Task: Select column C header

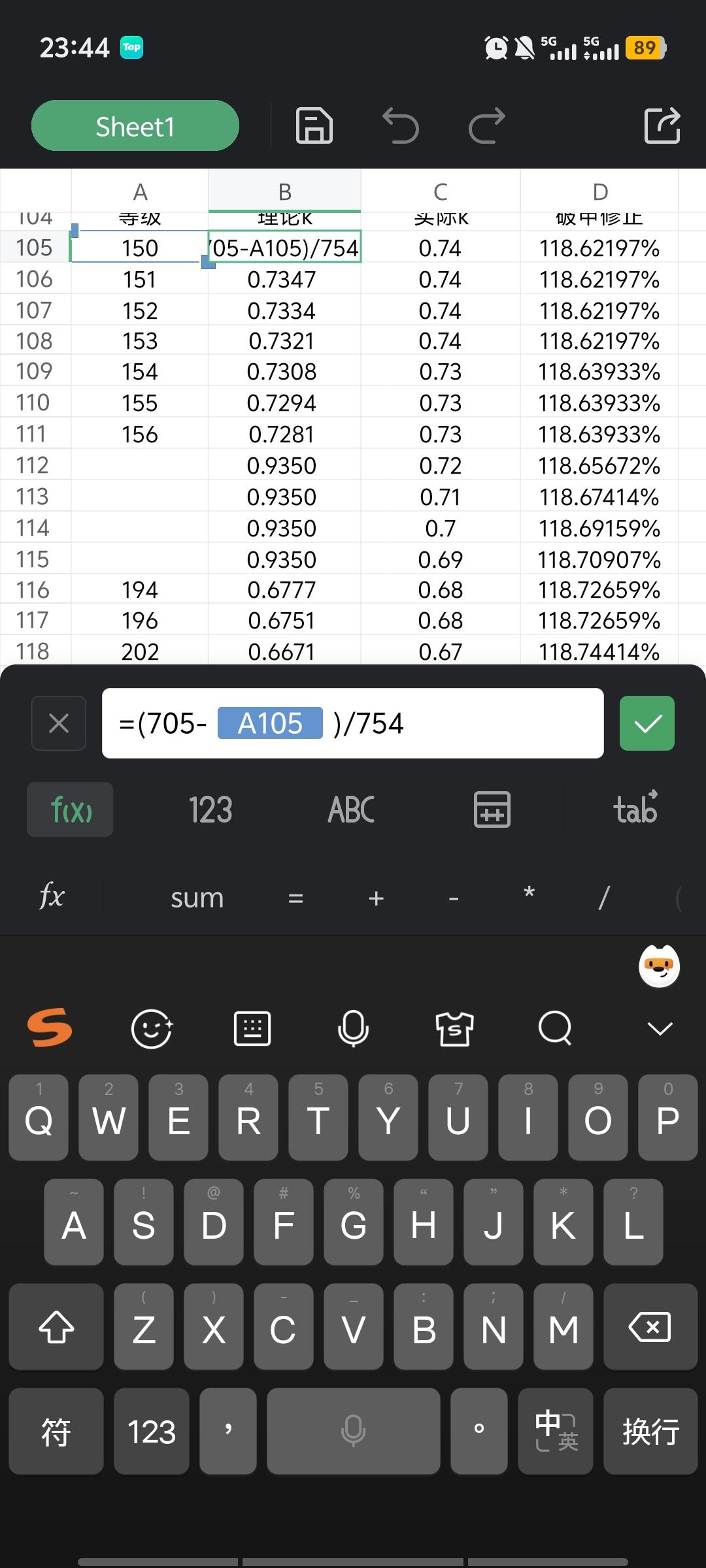Action: click(441, 191)
